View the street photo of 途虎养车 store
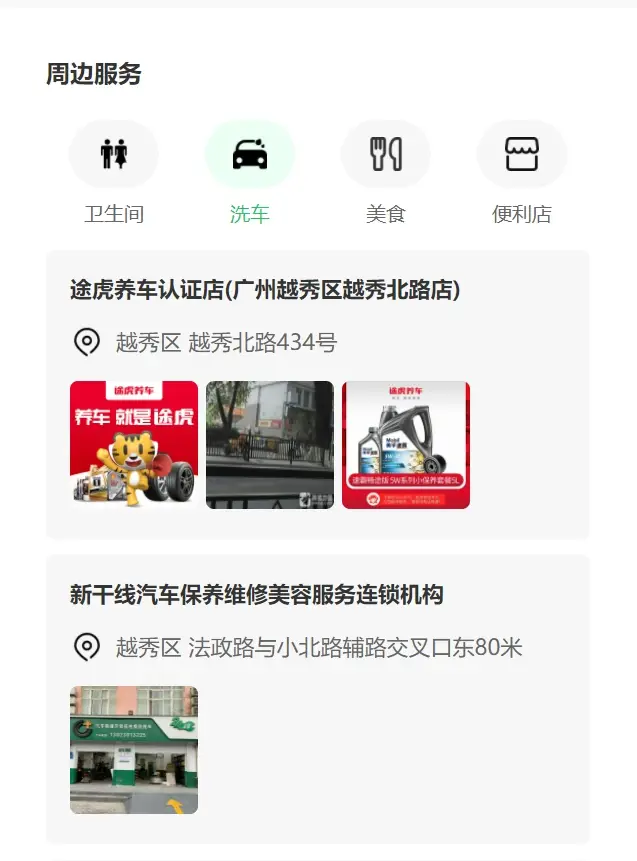This screenshot has height=861, width=637. pos(270,445)
